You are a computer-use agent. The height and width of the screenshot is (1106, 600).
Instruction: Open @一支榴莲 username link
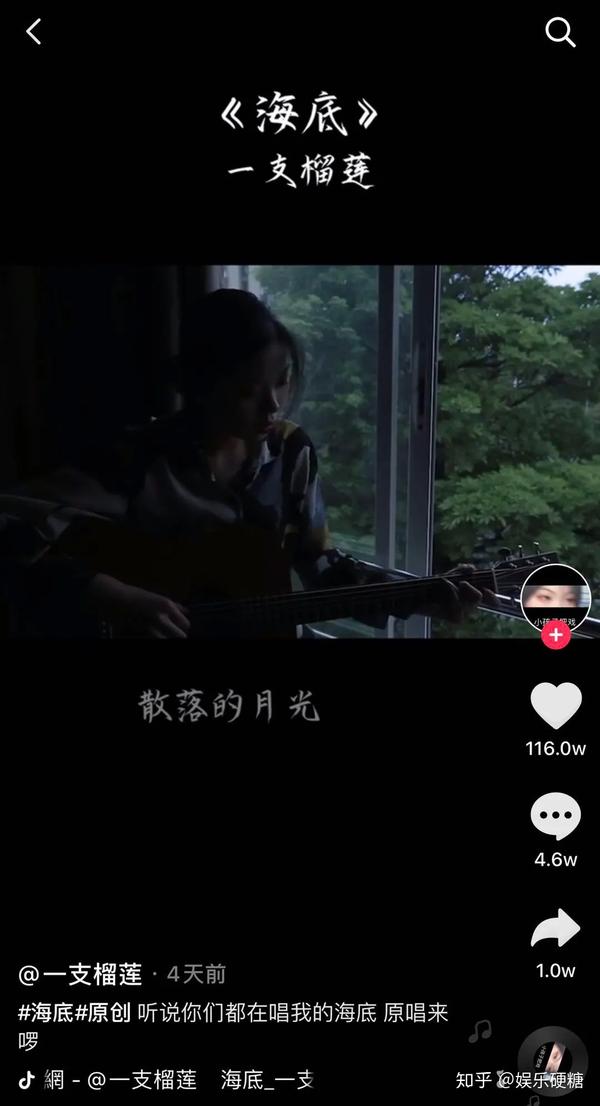(81, 974)
